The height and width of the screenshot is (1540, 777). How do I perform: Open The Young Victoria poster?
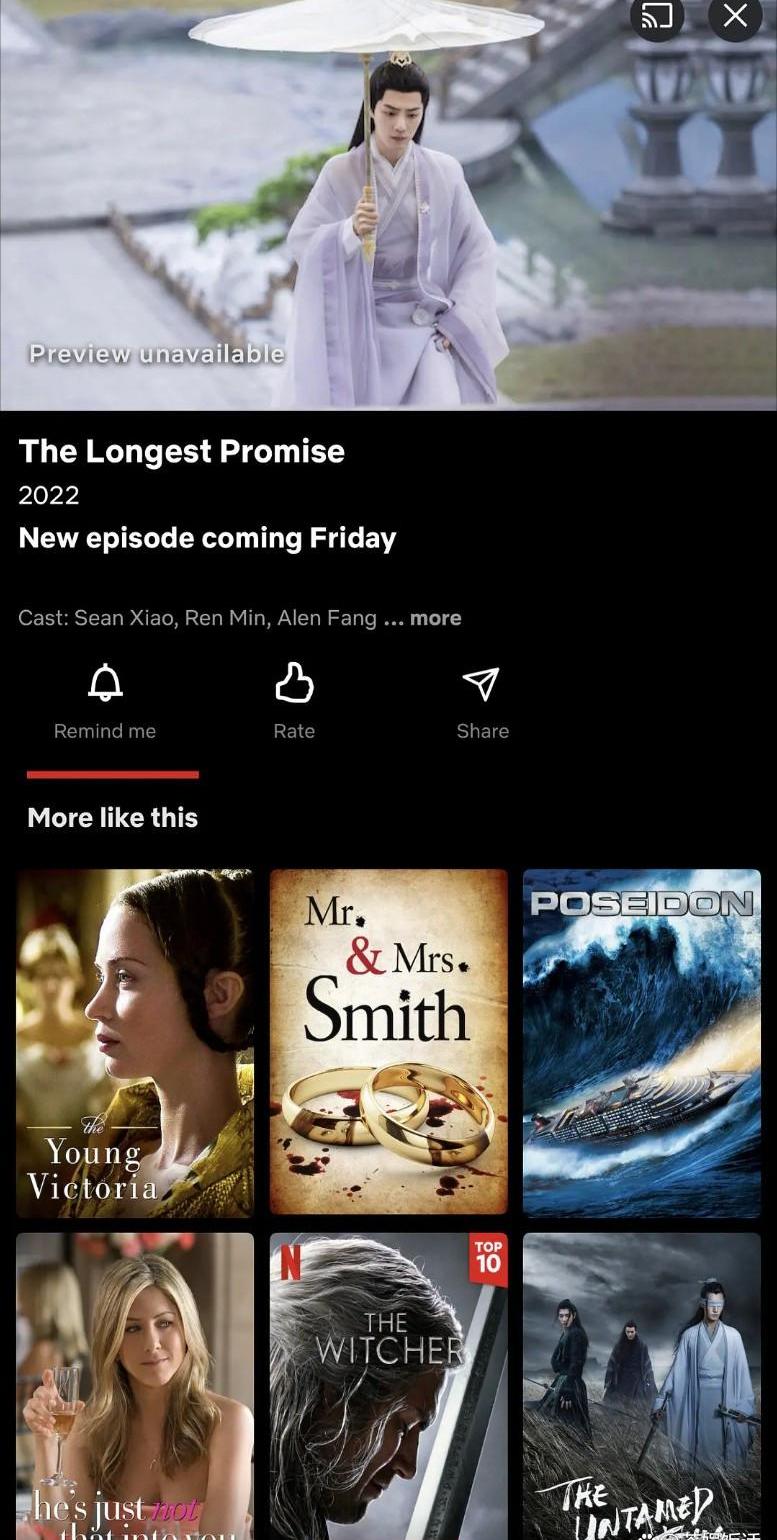tap(135, 1042)
